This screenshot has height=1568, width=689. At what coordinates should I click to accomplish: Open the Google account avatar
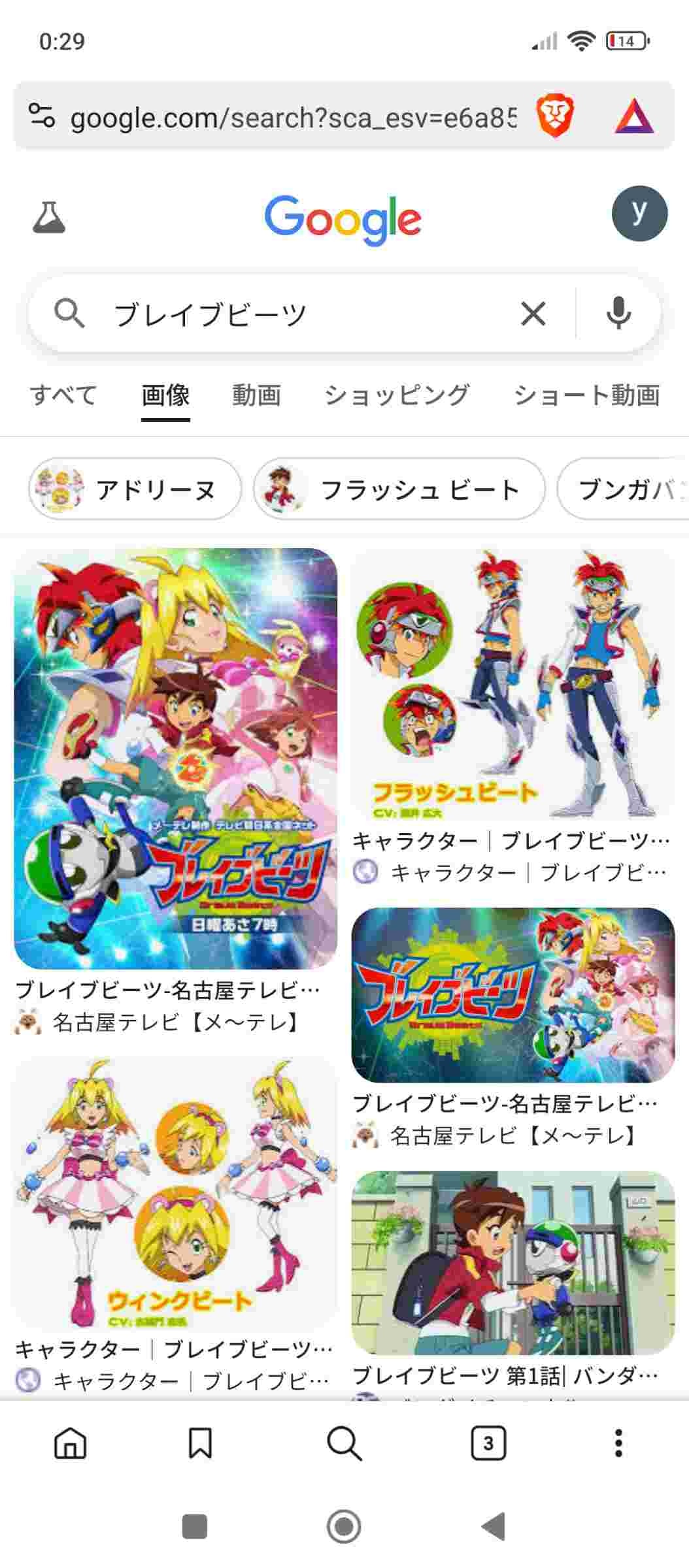[x=639, y=214]
